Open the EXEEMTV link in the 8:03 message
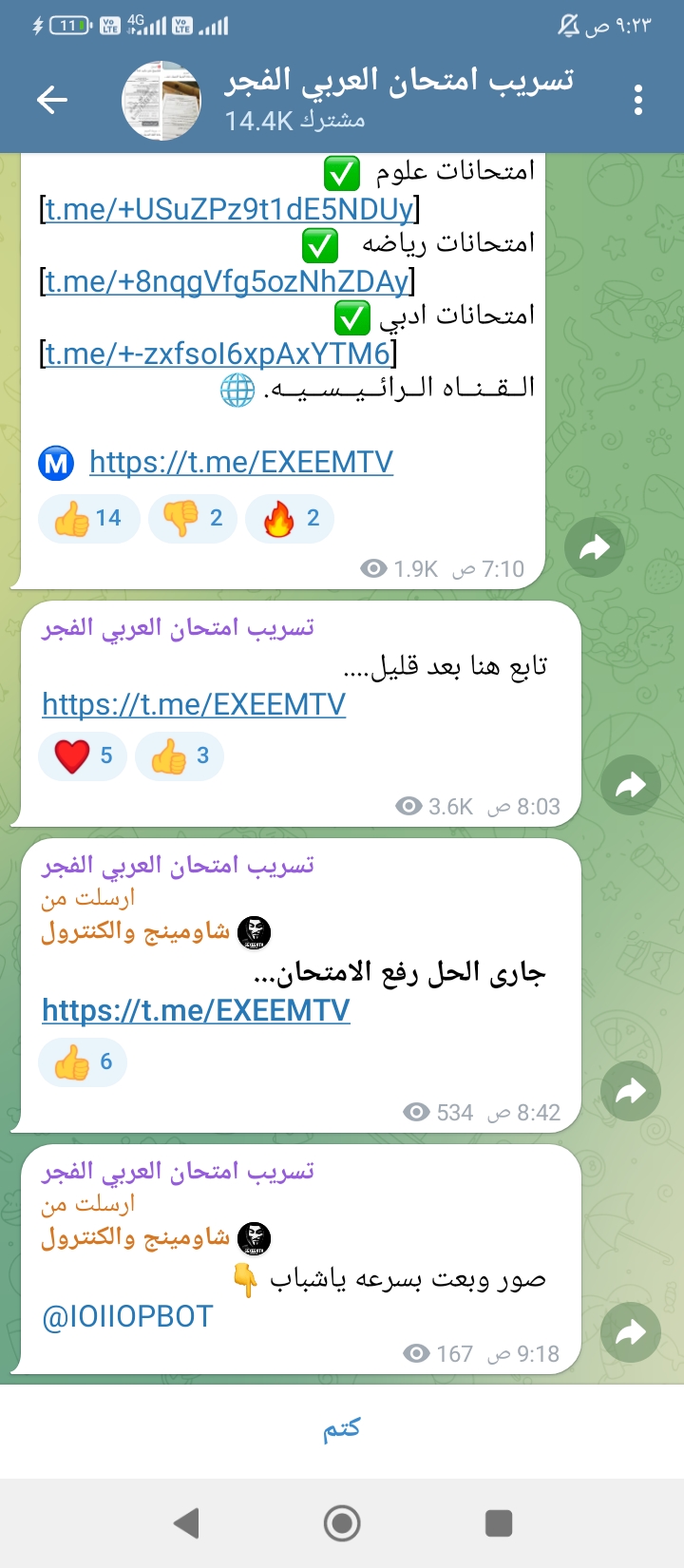The height and width of the screenshot is (1568, 684). click(x=194, y=704)
